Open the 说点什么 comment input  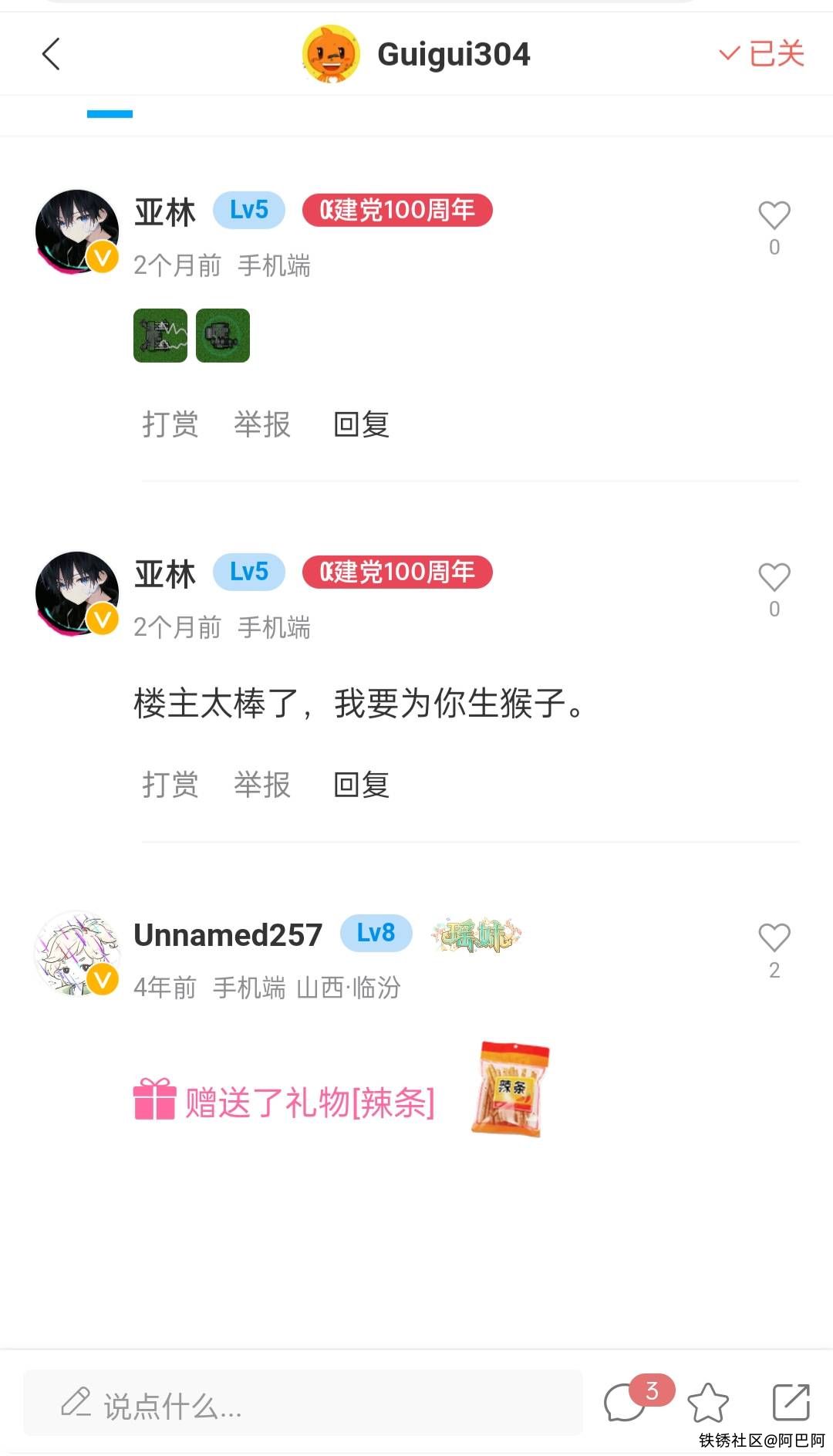(302, 1404)
